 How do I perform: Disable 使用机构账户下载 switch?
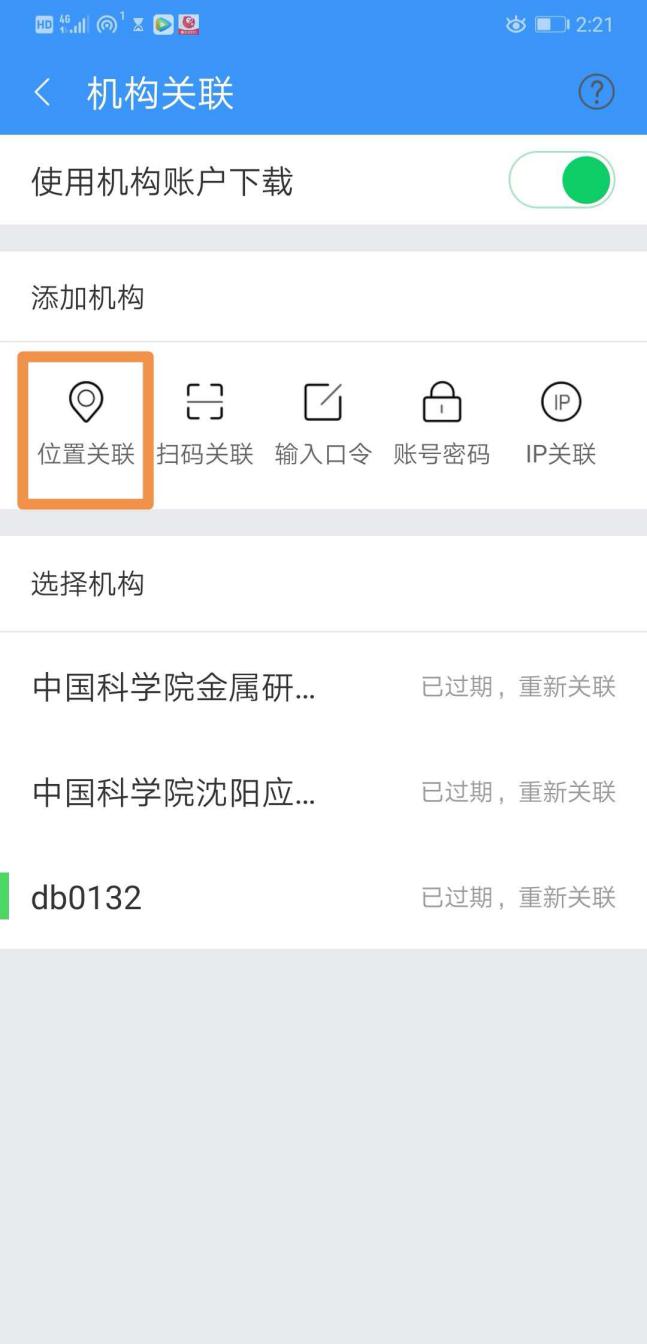click(x=561, y=181)
